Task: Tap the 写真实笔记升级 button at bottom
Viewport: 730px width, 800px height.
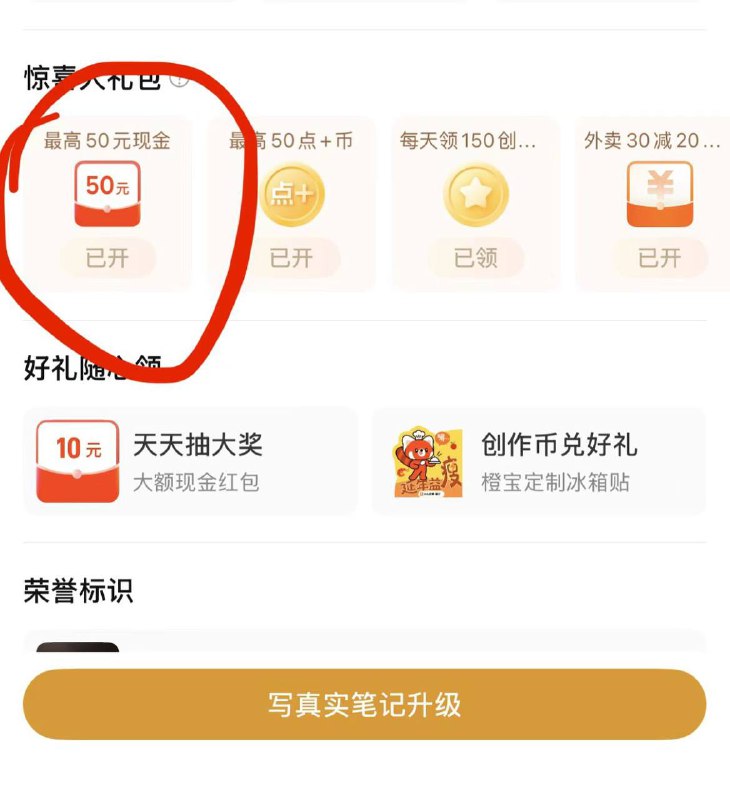Action: tap(365, 703)
